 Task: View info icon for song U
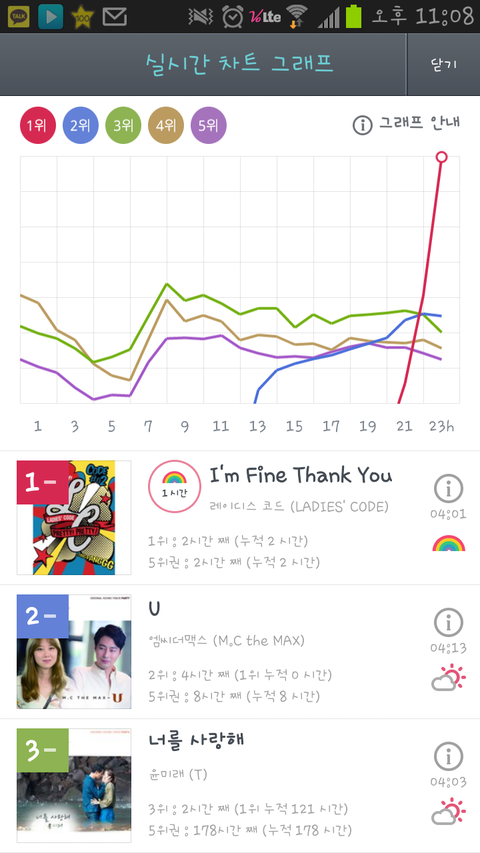click(448, 622)
